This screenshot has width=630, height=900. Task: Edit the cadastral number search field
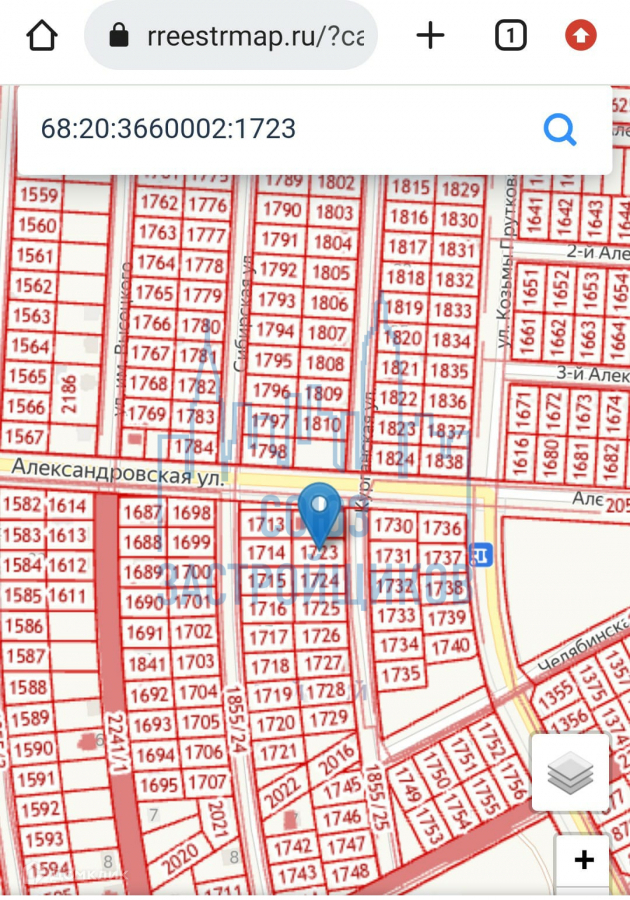(270, 129)
